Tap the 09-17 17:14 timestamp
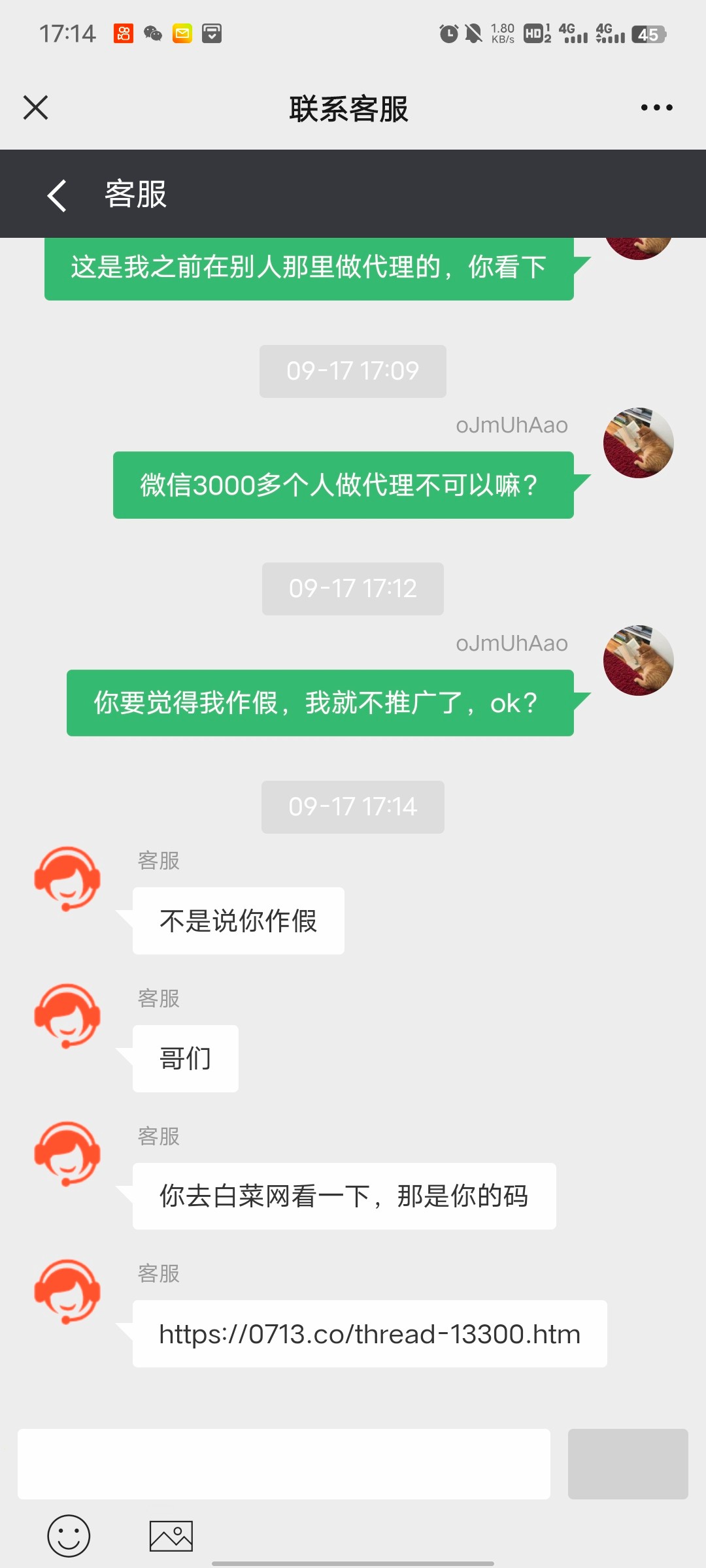706x1568 pixels. 352,806
